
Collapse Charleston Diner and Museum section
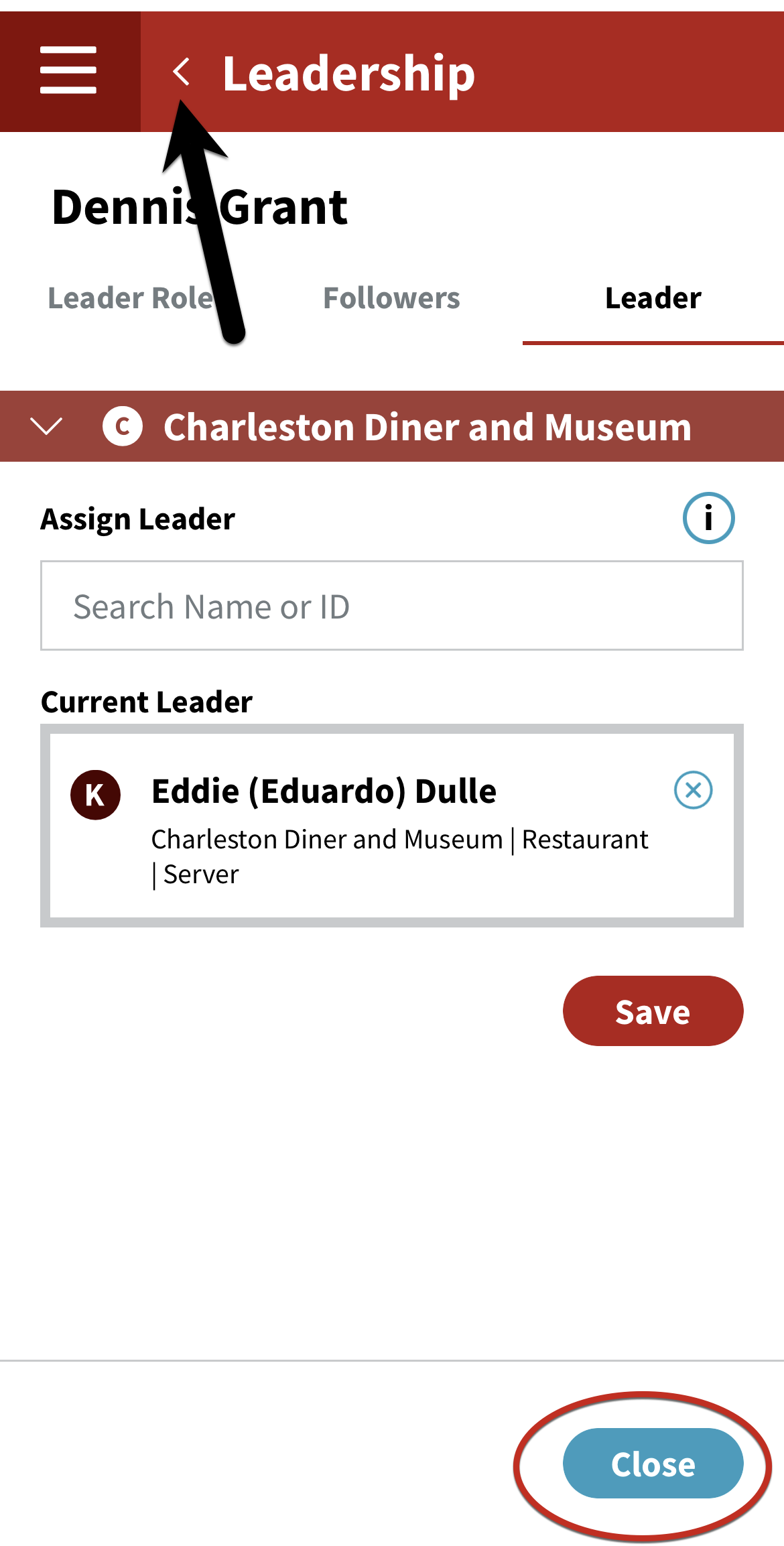click(x=47, y=426)
